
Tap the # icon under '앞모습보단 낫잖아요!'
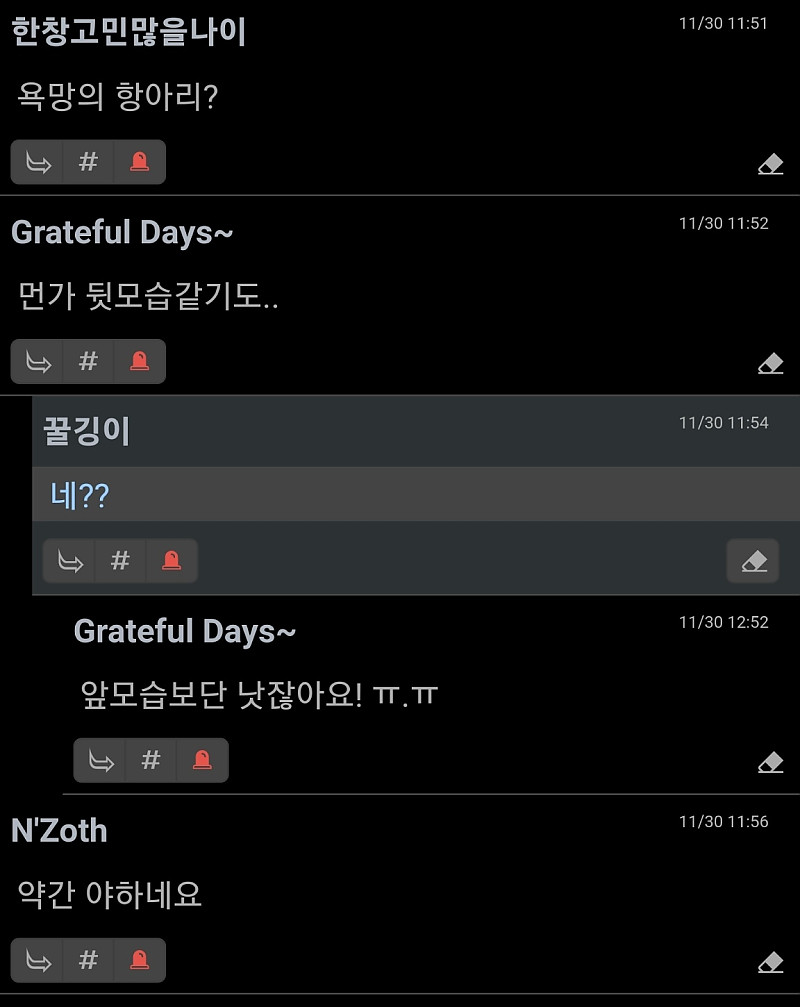[151, 761]
